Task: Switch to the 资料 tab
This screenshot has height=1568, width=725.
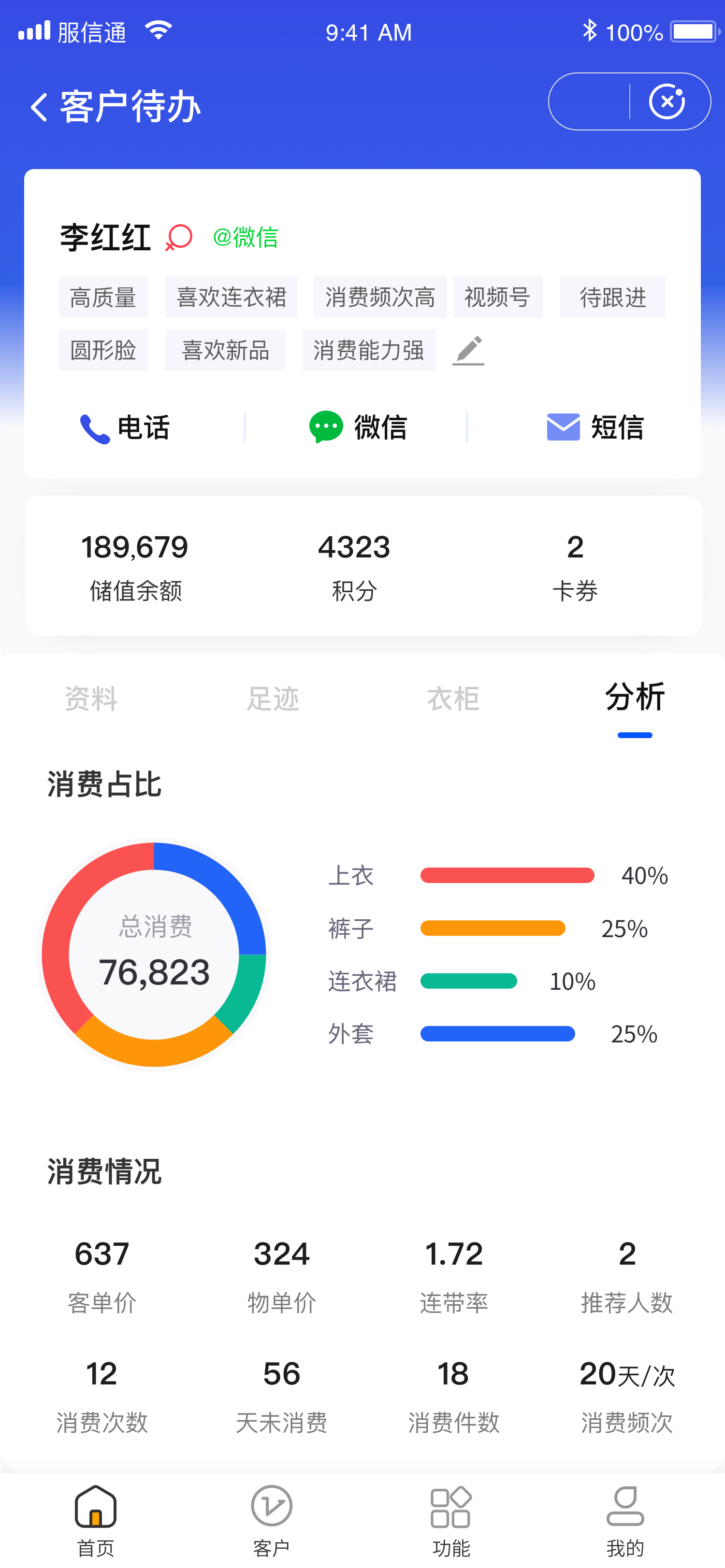Action: click(90, 699)
